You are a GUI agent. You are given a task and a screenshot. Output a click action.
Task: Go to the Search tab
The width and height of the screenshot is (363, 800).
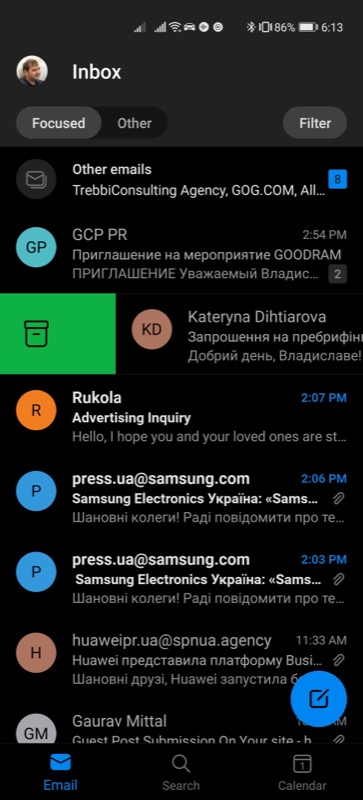point(181,772)
